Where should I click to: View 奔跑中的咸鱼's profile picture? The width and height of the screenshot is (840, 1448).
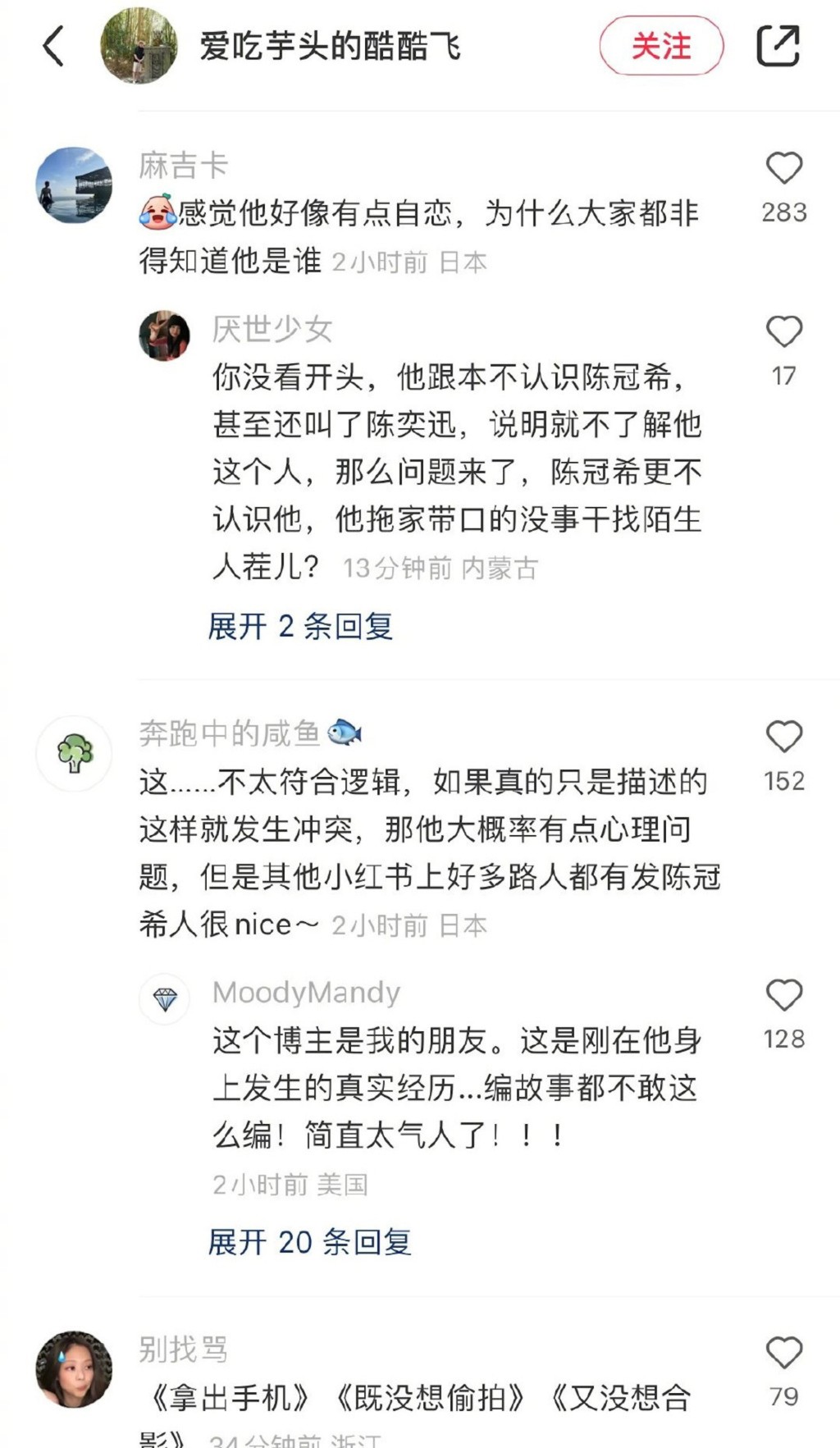pyautogui.click(x=74, y=753)
